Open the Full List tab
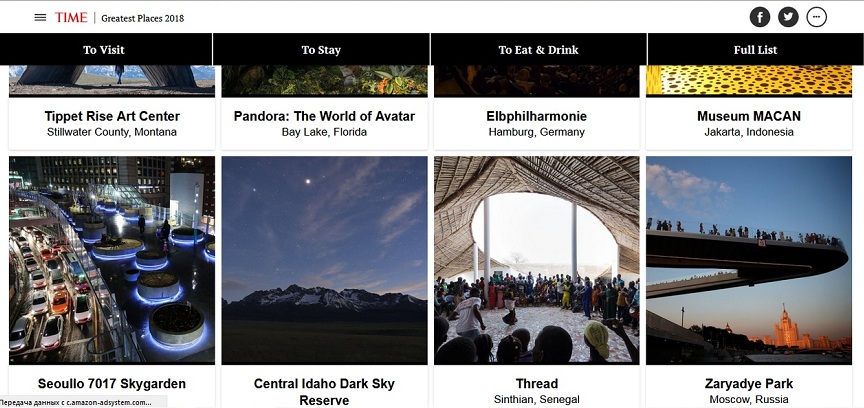The width and height of the screenshot is (864, 408). 755,49
